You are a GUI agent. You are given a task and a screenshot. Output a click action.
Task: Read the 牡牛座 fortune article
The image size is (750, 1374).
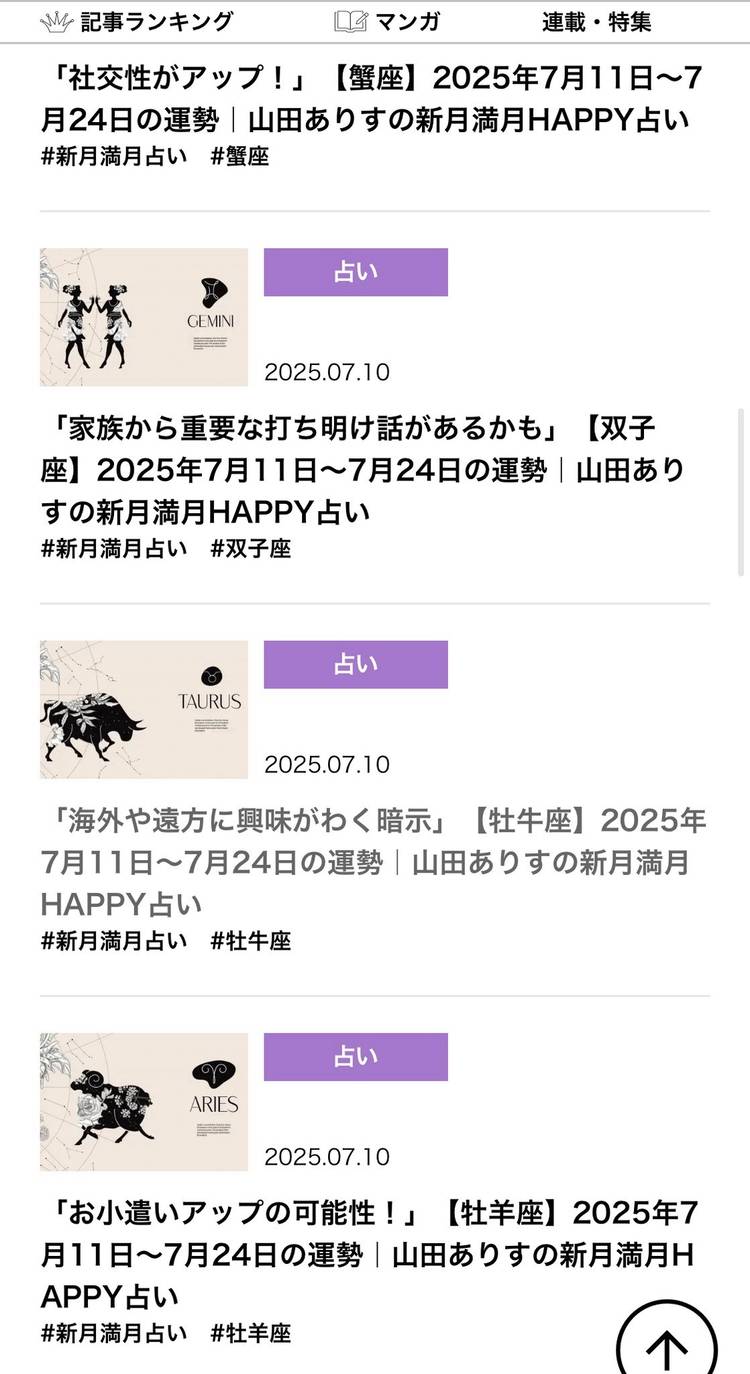pyautogui.click(x=370, y=862)
